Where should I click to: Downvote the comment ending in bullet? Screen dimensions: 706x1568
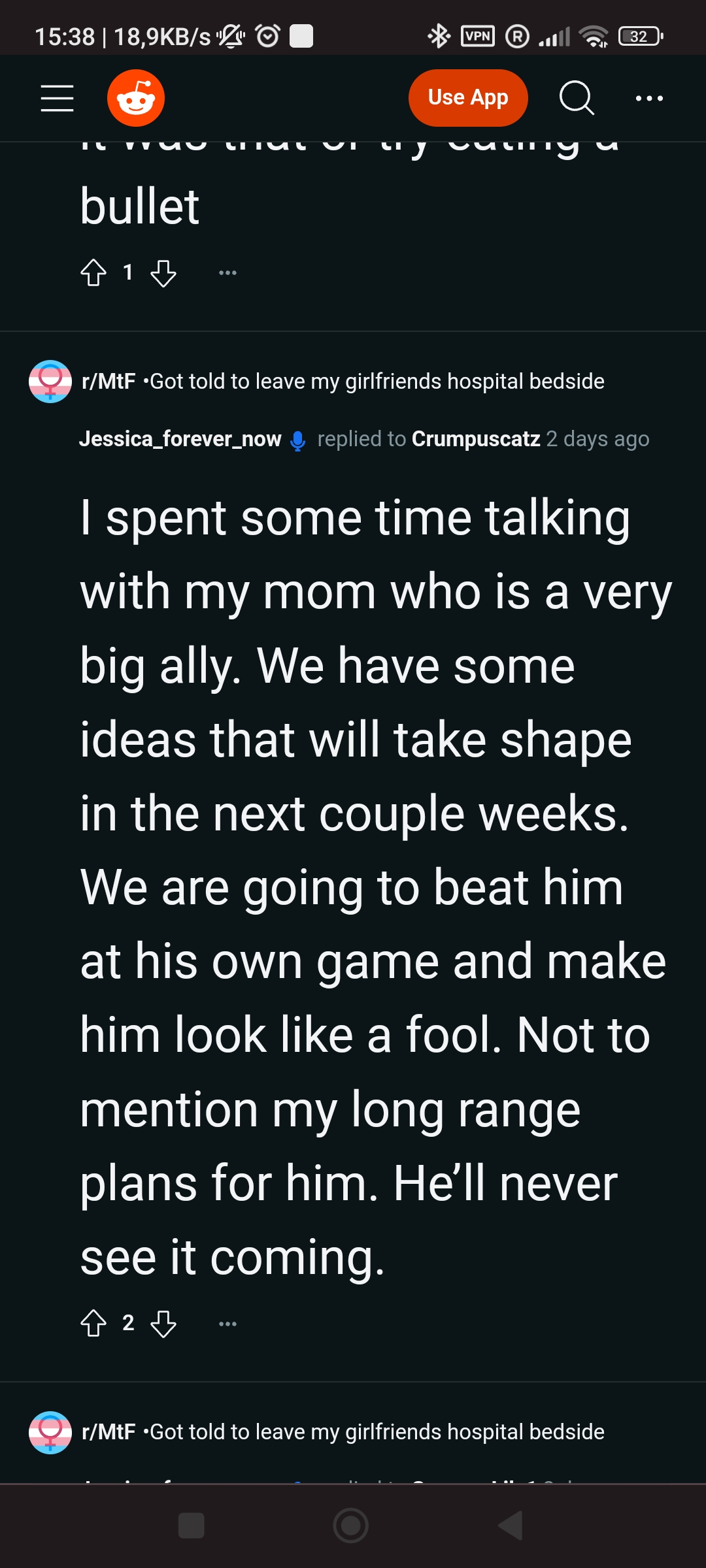[163, 272]
